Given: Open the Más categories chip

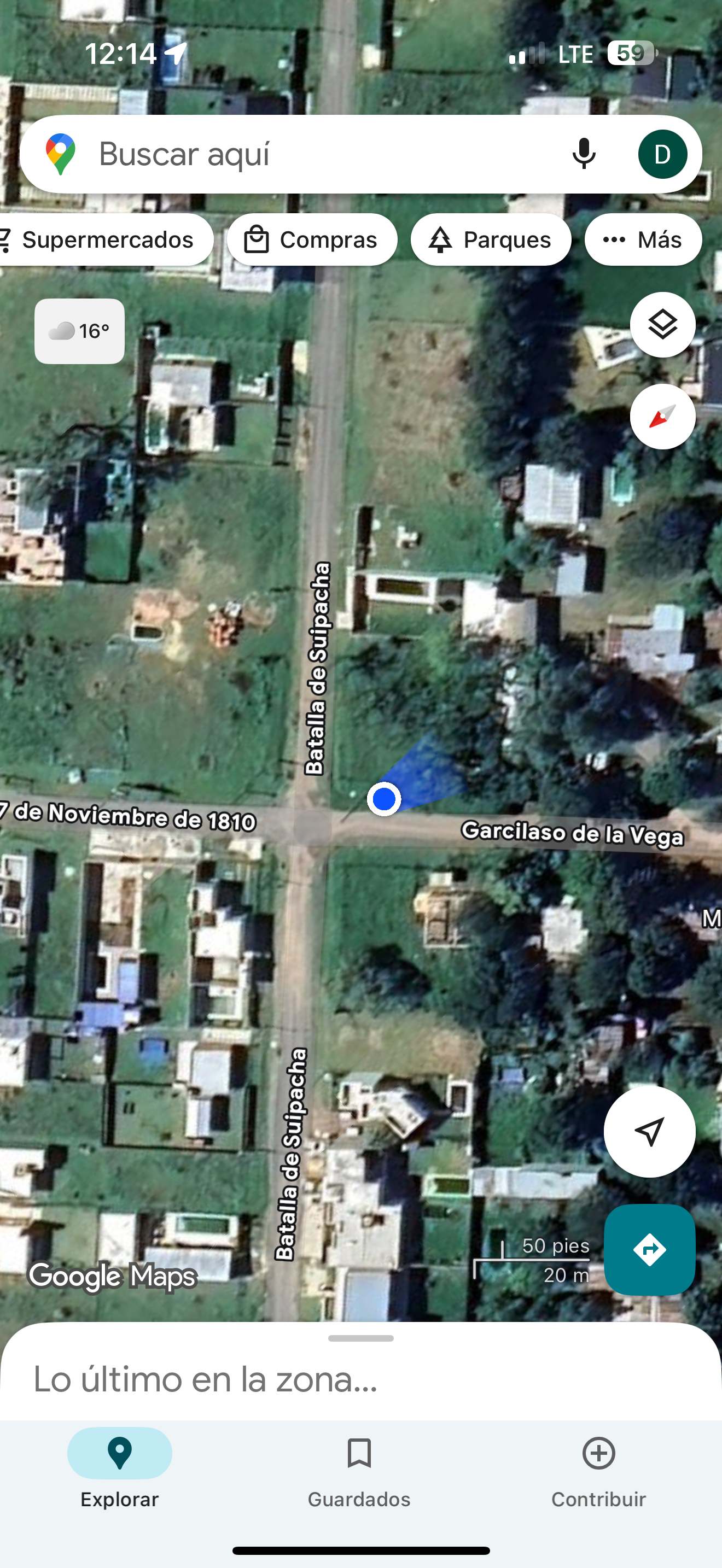Looking at the screenshot, I should click(643, 240).
